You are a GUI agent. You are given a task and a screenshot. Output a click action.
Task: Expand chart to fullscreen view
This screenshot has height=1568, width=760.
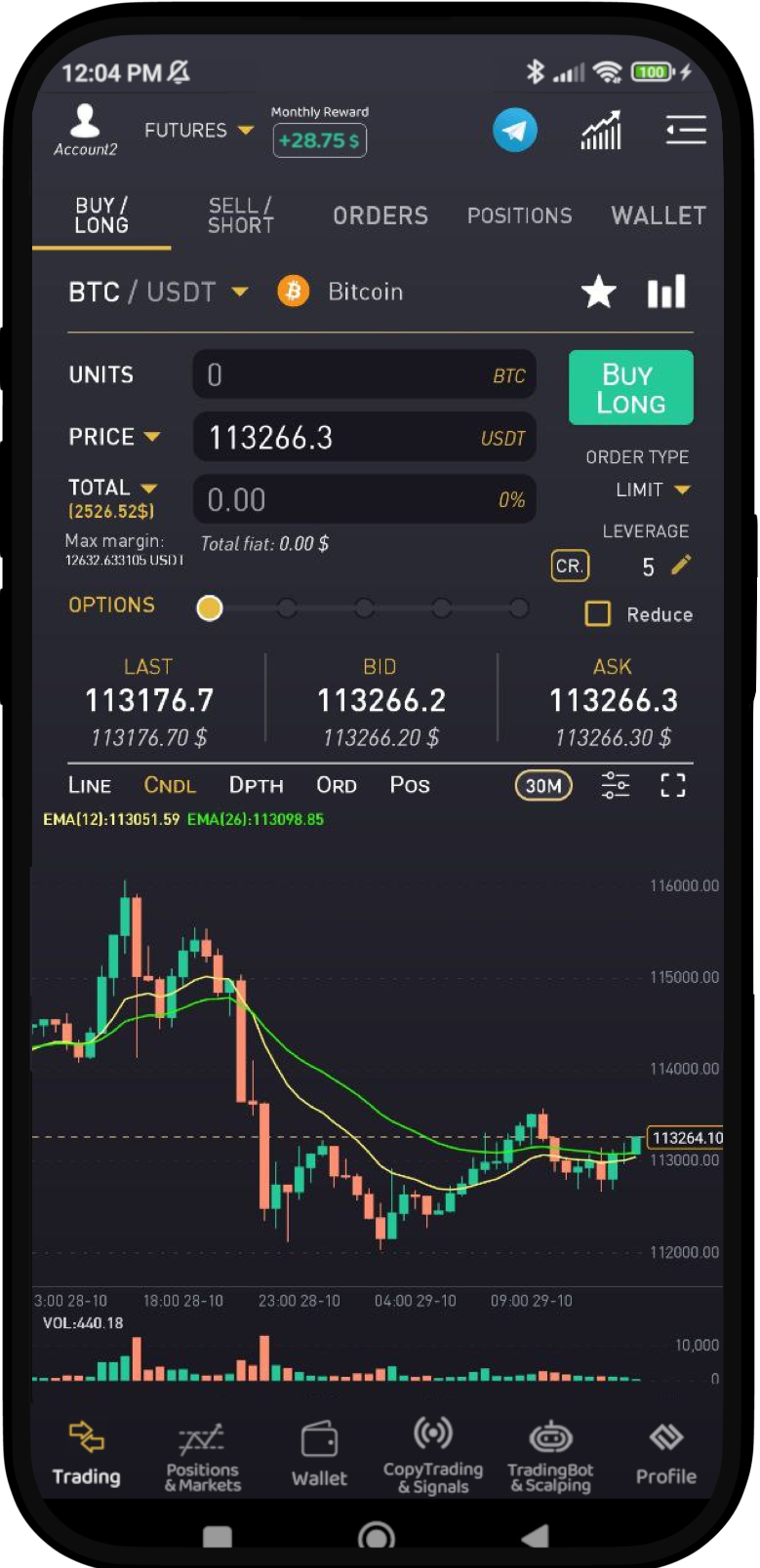[x=672, y=785]
